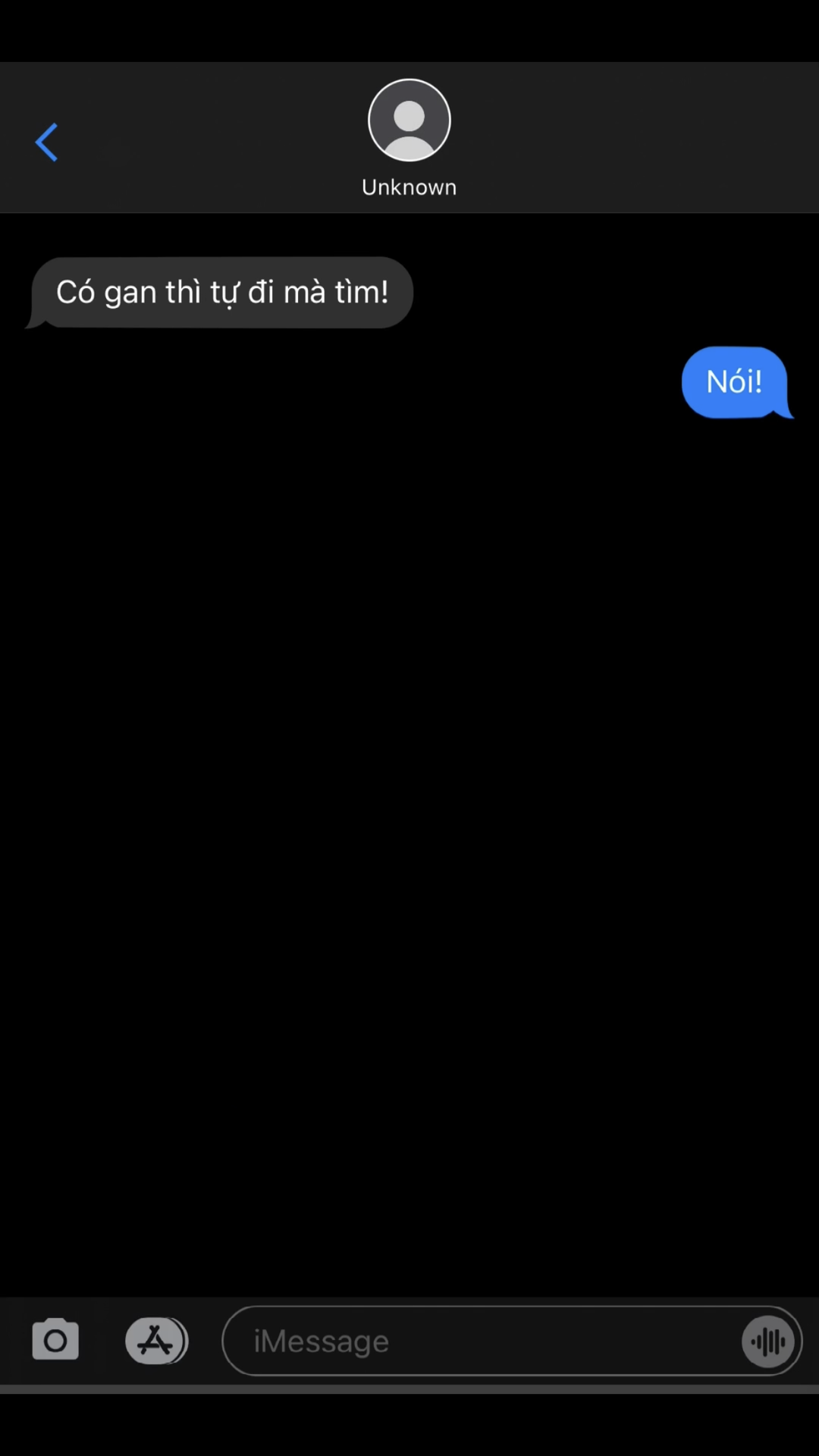Screen dimensions: 819x1456
Task: Open the App Store apps drawer
Action: click(x=156, y=1341)
